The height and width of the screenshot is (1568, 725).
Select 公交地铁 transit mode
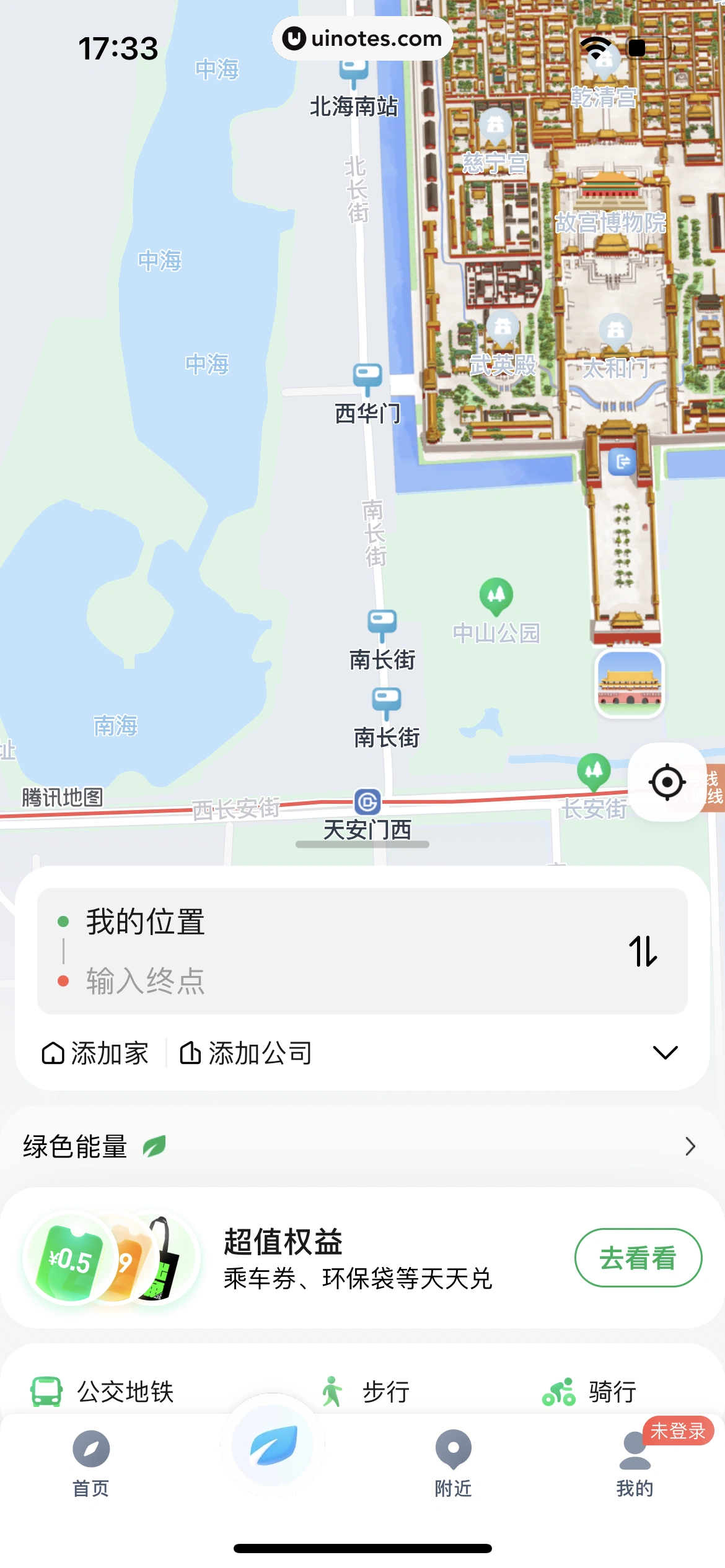point(103,1392)
